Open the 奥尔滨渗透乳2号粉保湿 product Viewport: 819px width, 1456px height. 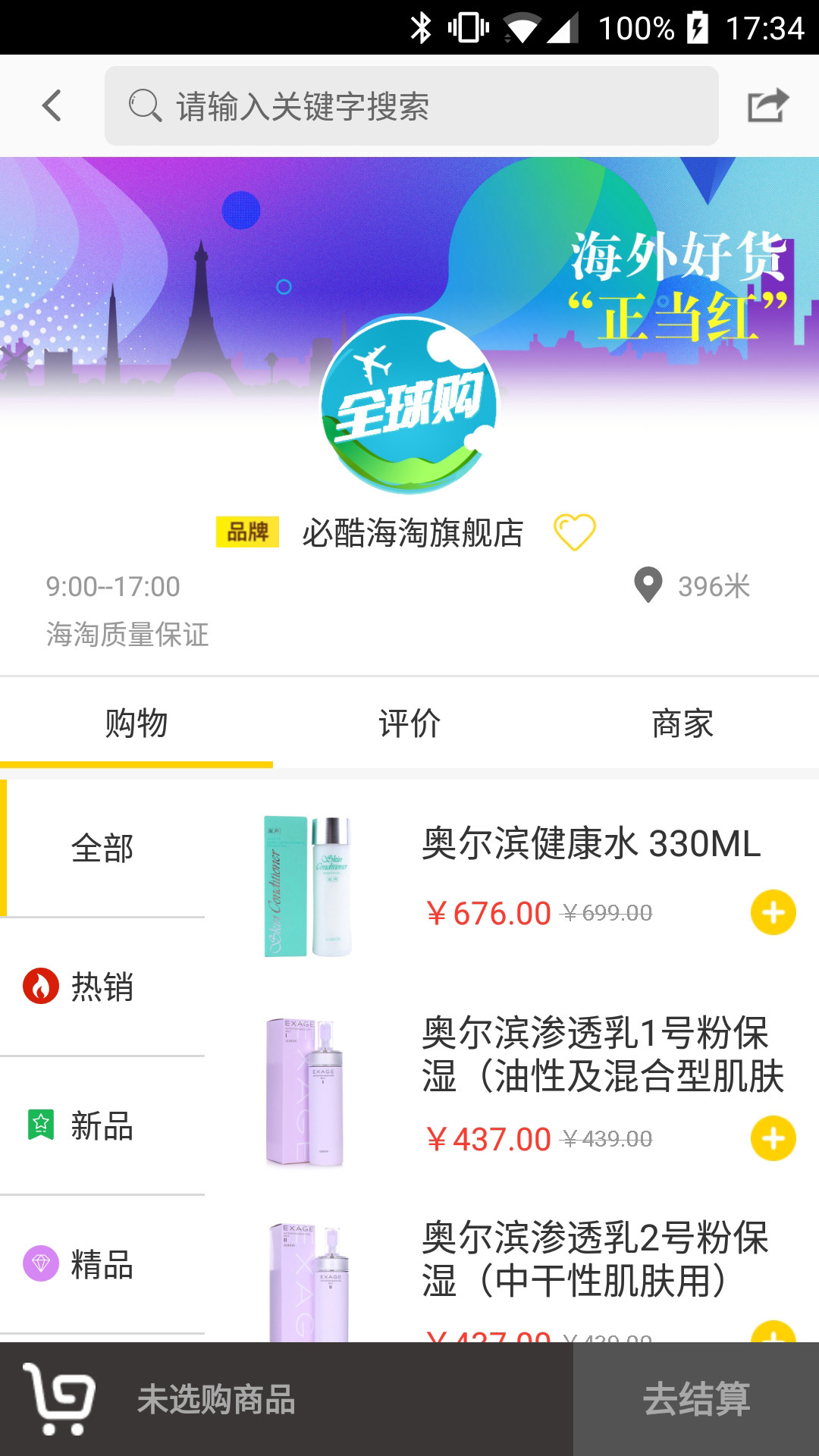coord(595,1259)
